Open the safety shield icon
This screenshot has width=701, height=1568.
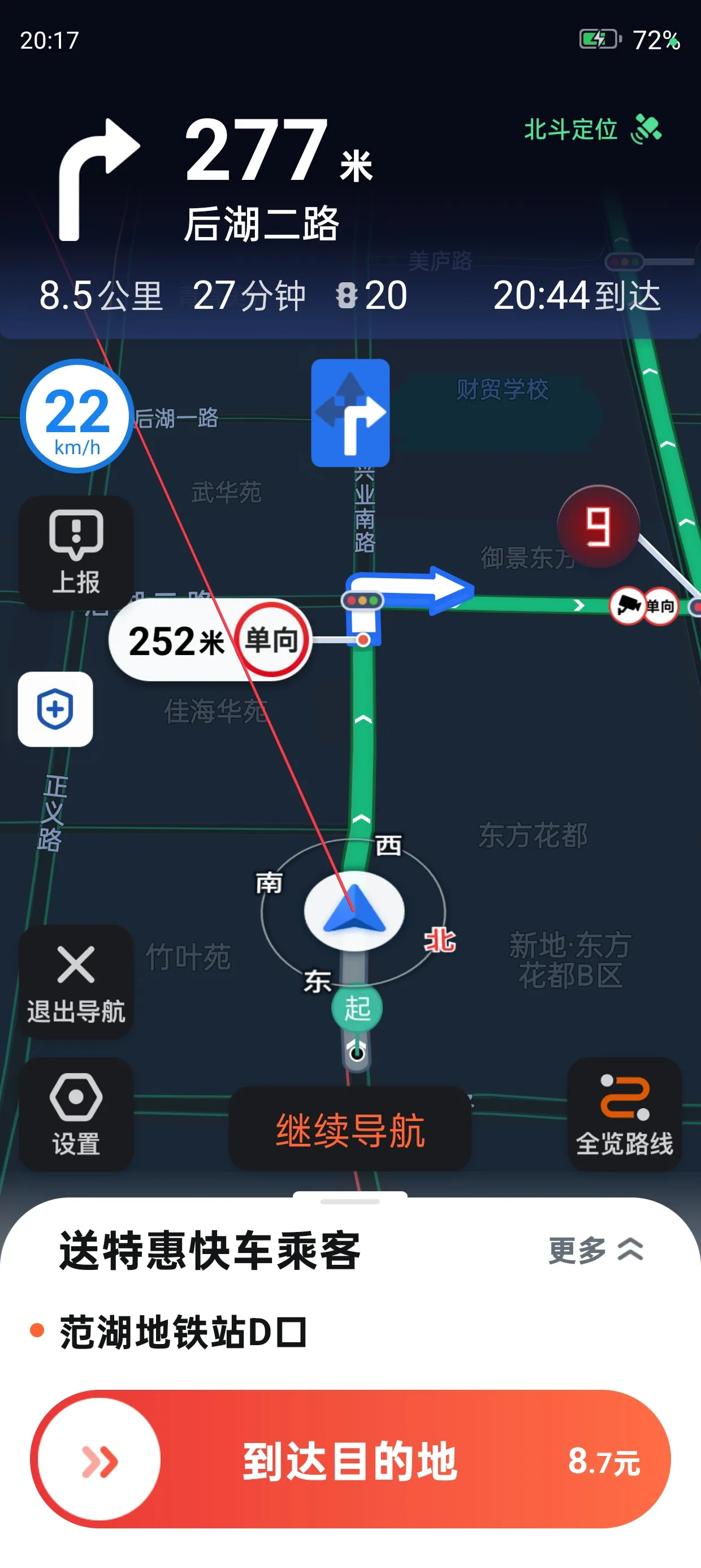click(x=55, y=709)
